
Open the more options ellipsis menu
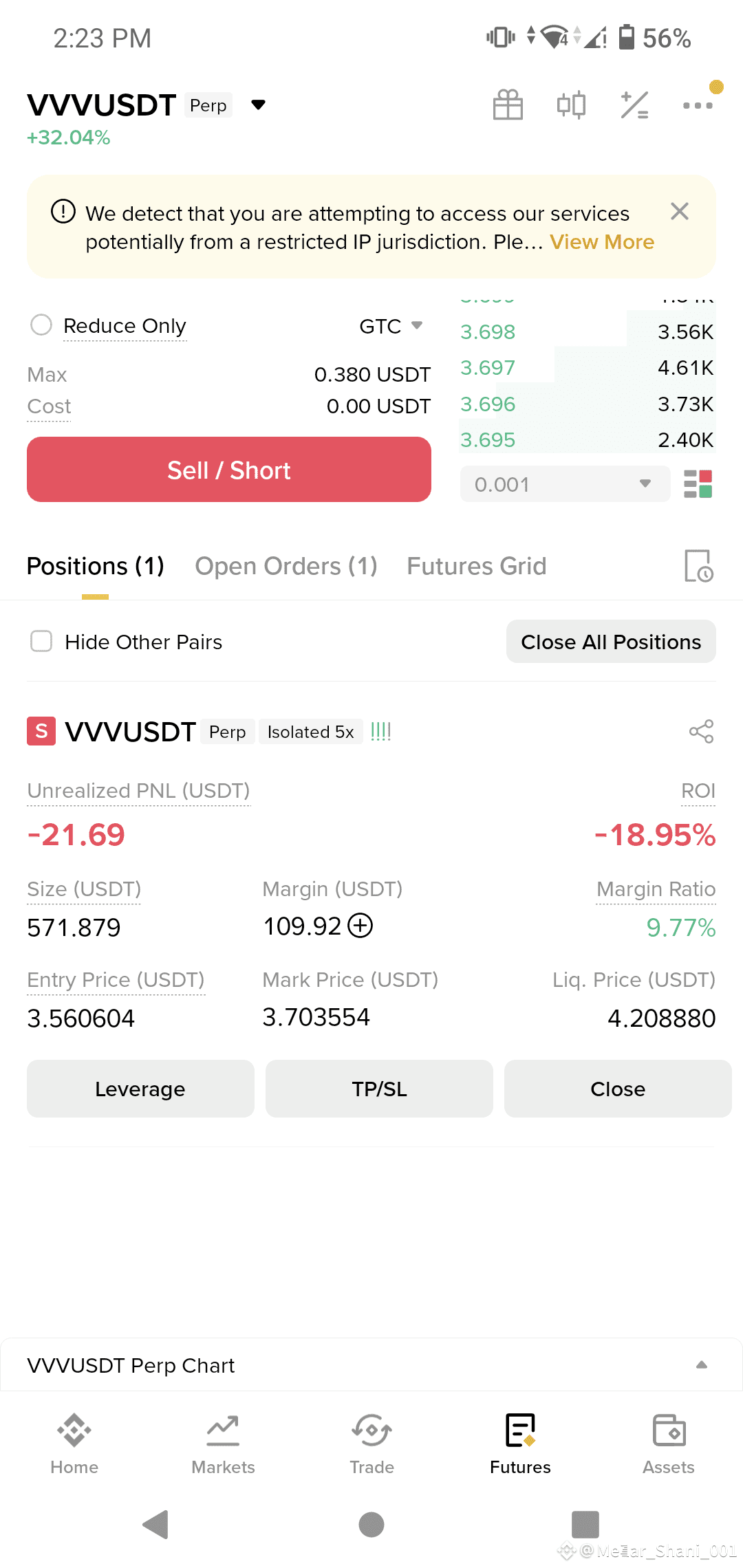[697, 105]
